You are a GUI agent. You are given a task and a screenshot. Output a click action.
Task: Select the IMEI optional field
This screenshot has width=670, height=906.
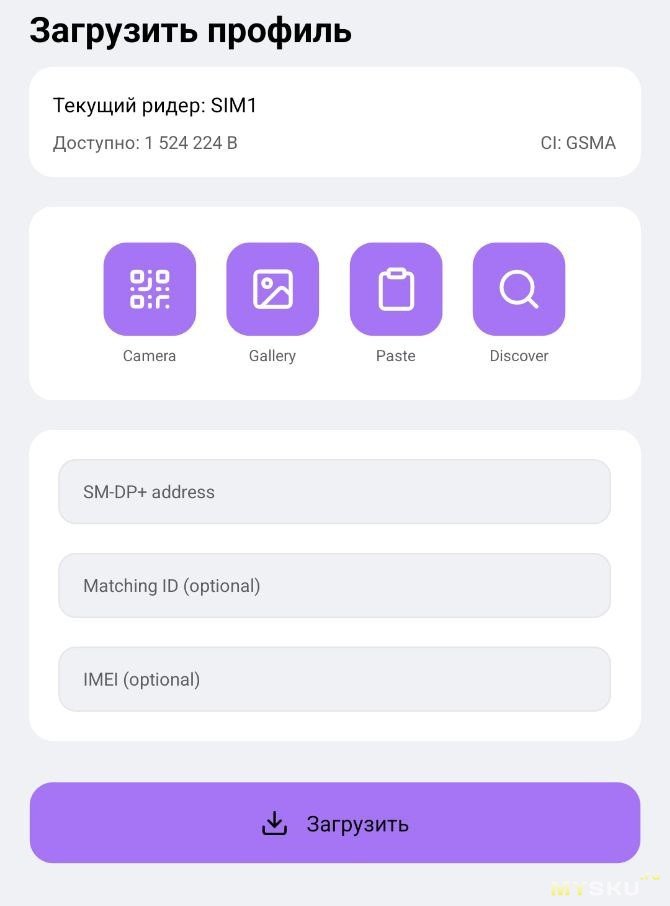tap(334, 680)
